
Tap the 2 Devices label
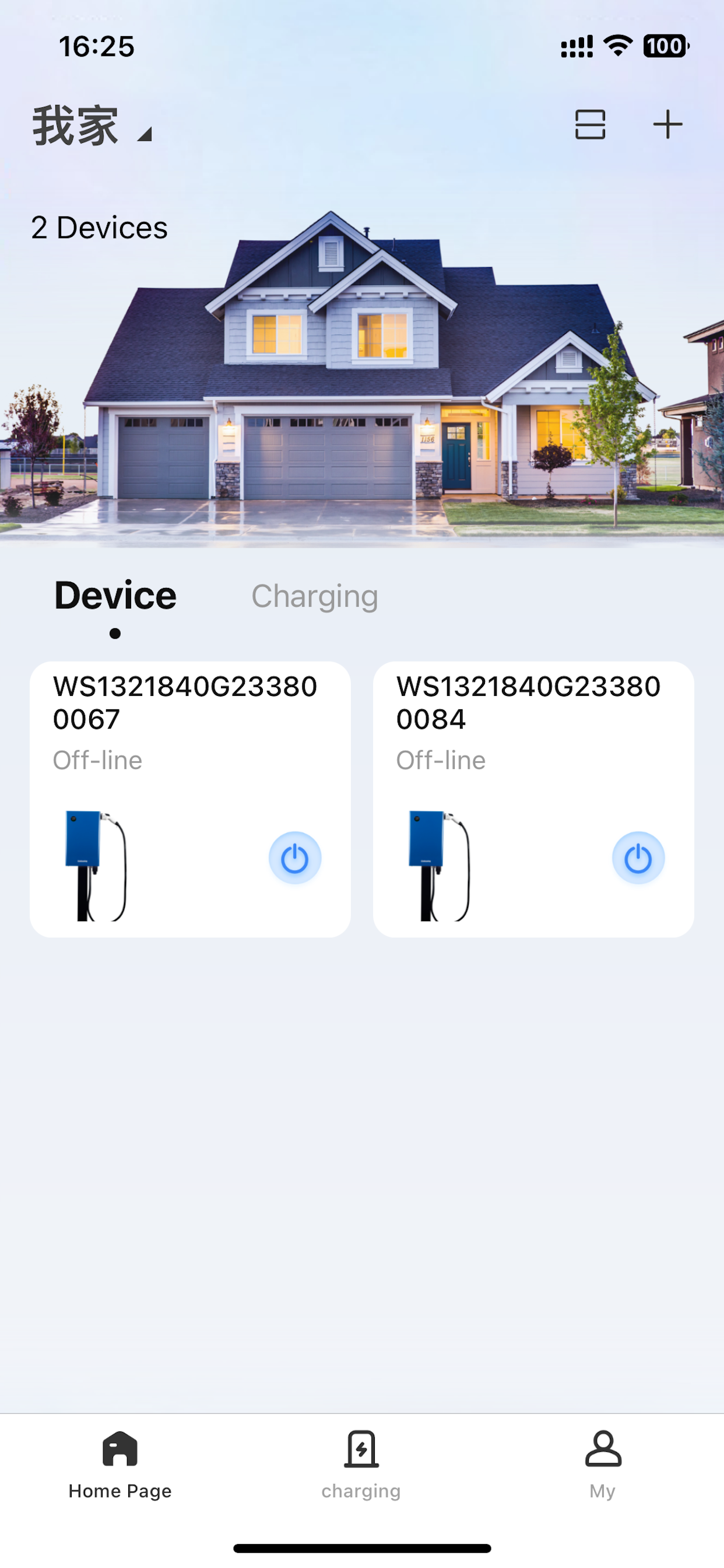(99, 228)
